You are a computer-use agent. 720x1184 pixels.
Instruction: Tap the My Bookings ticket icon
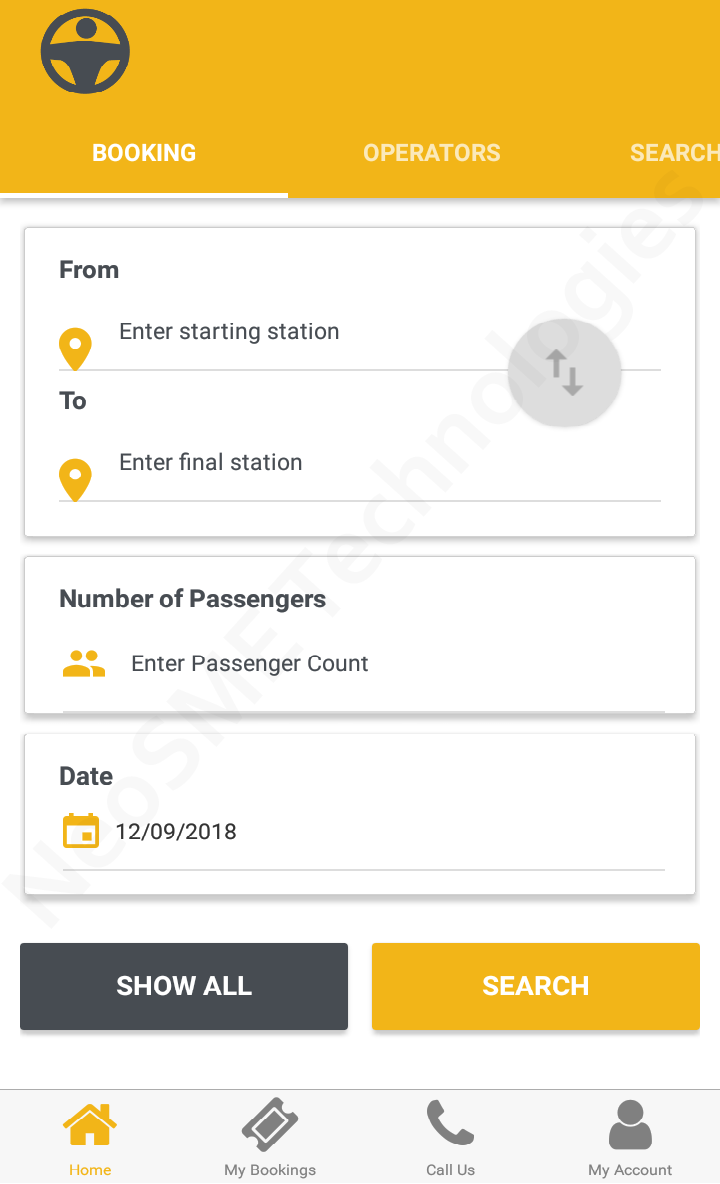click(x=269, y=1123)
